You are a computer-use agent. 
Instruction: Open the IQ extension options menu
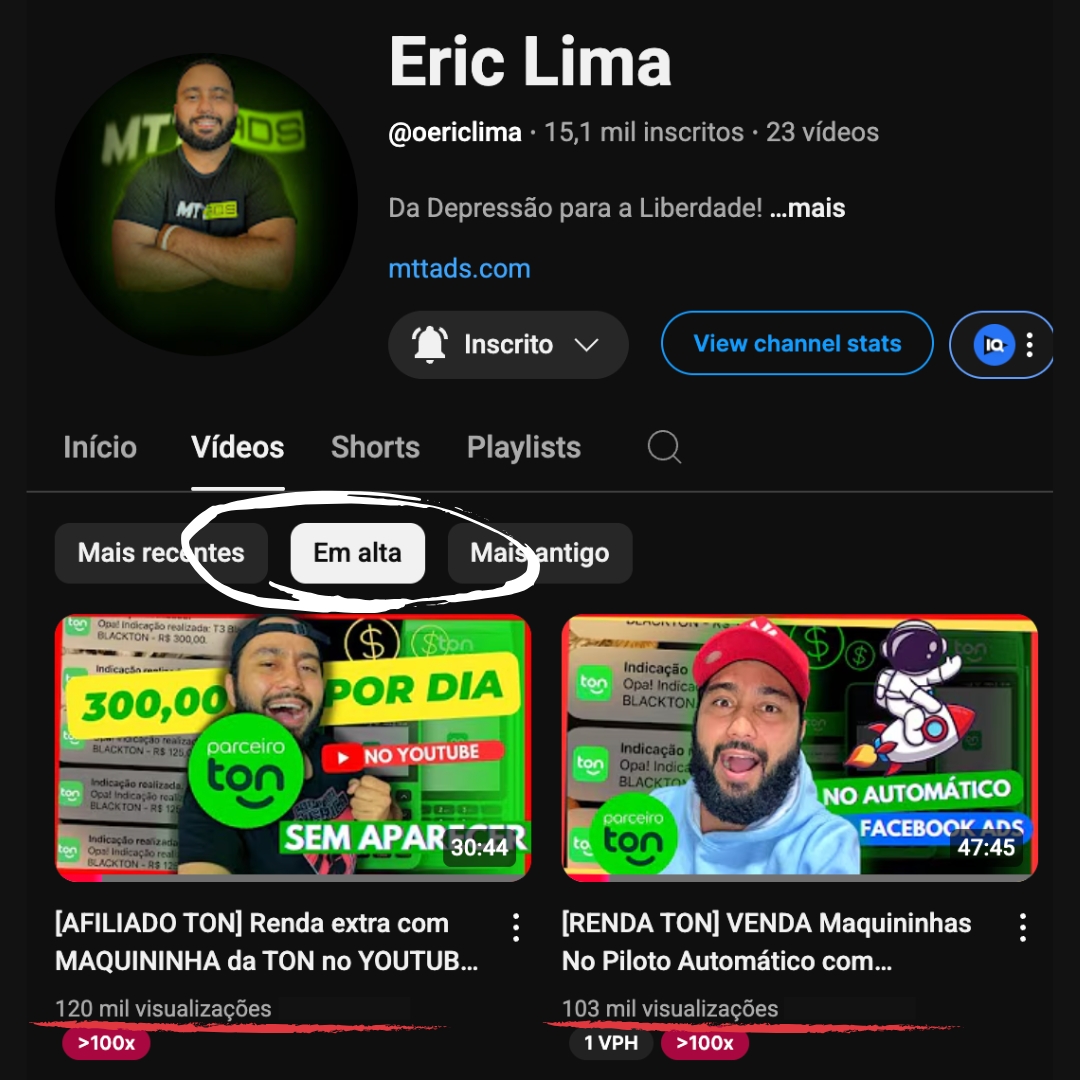pyautogui.click(x=1029, y=345)
